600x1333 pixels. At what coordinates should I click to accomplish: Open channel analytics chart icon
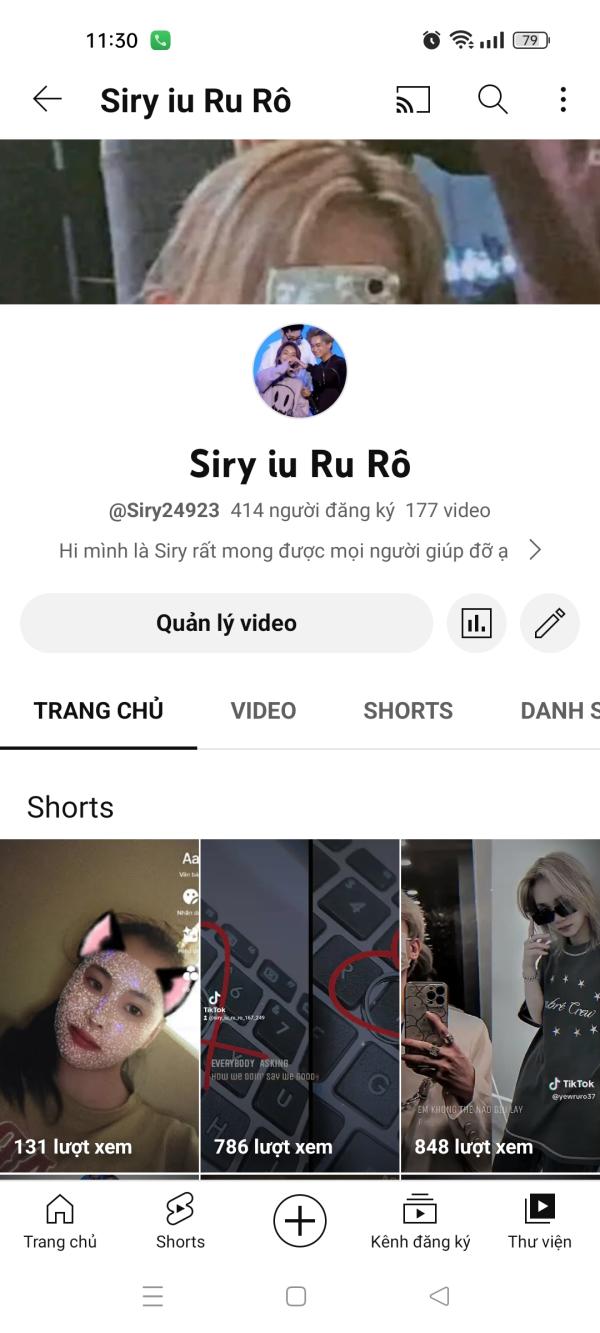click(477, 623)
